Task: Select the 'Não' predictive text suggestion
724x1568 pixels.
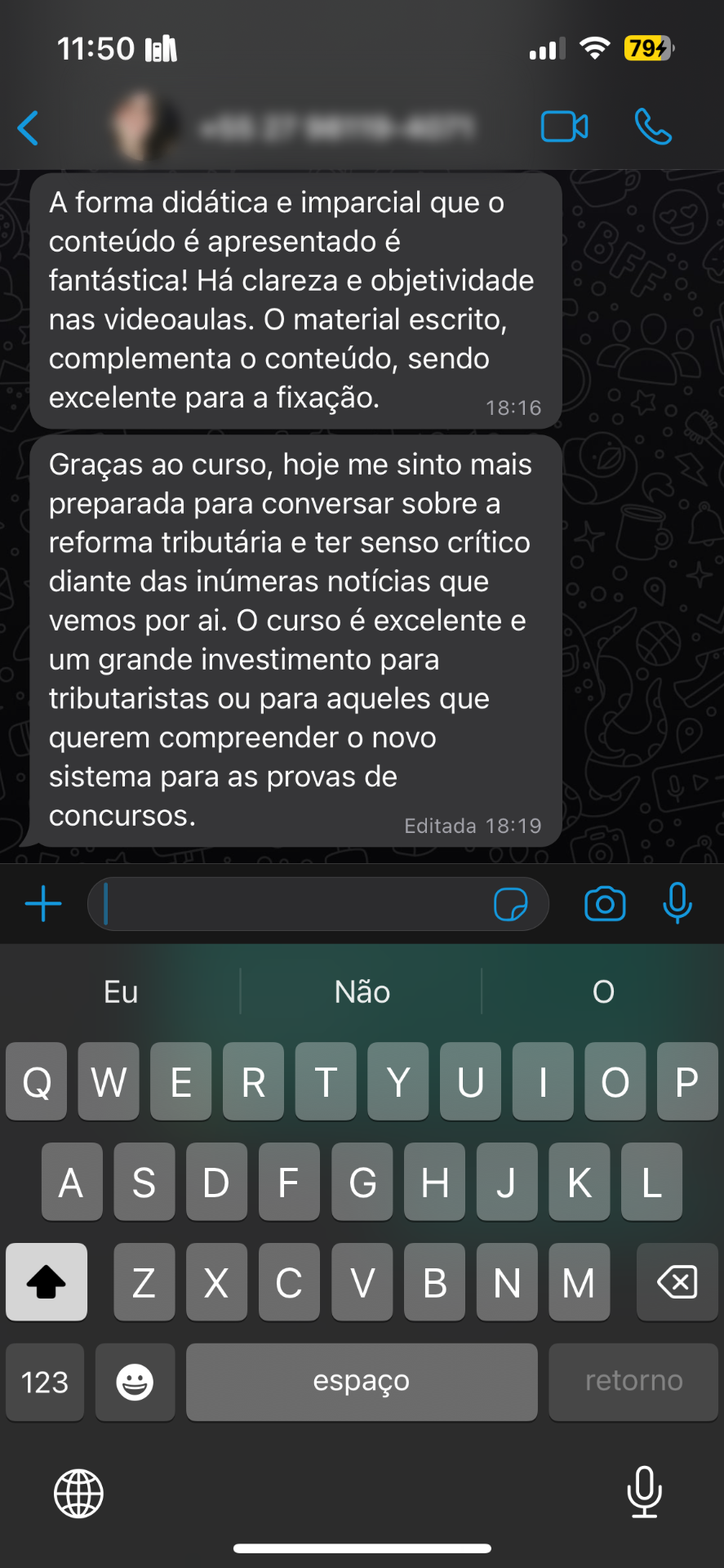Action: (x=360, y=991)
